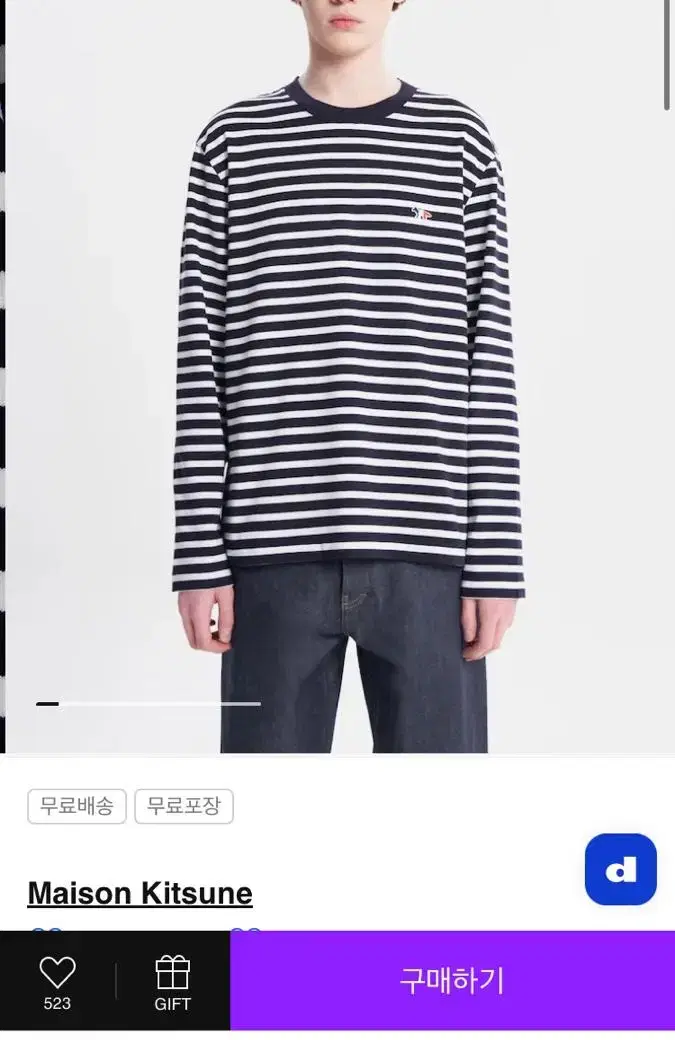Viewport: 675px width, 1040px height.
Task: Tap the purple 구매하기 buy button
Action: tap(452, 981)
